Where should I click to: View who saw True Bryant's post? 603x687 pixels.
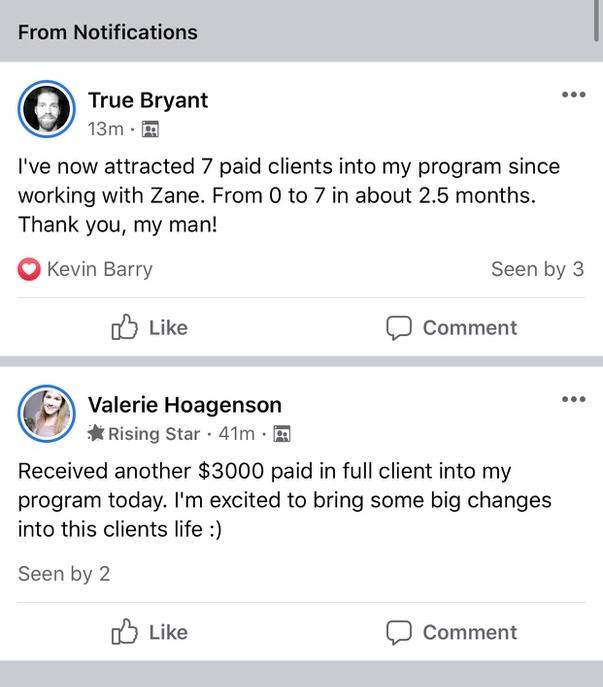(x=537, y=269)
